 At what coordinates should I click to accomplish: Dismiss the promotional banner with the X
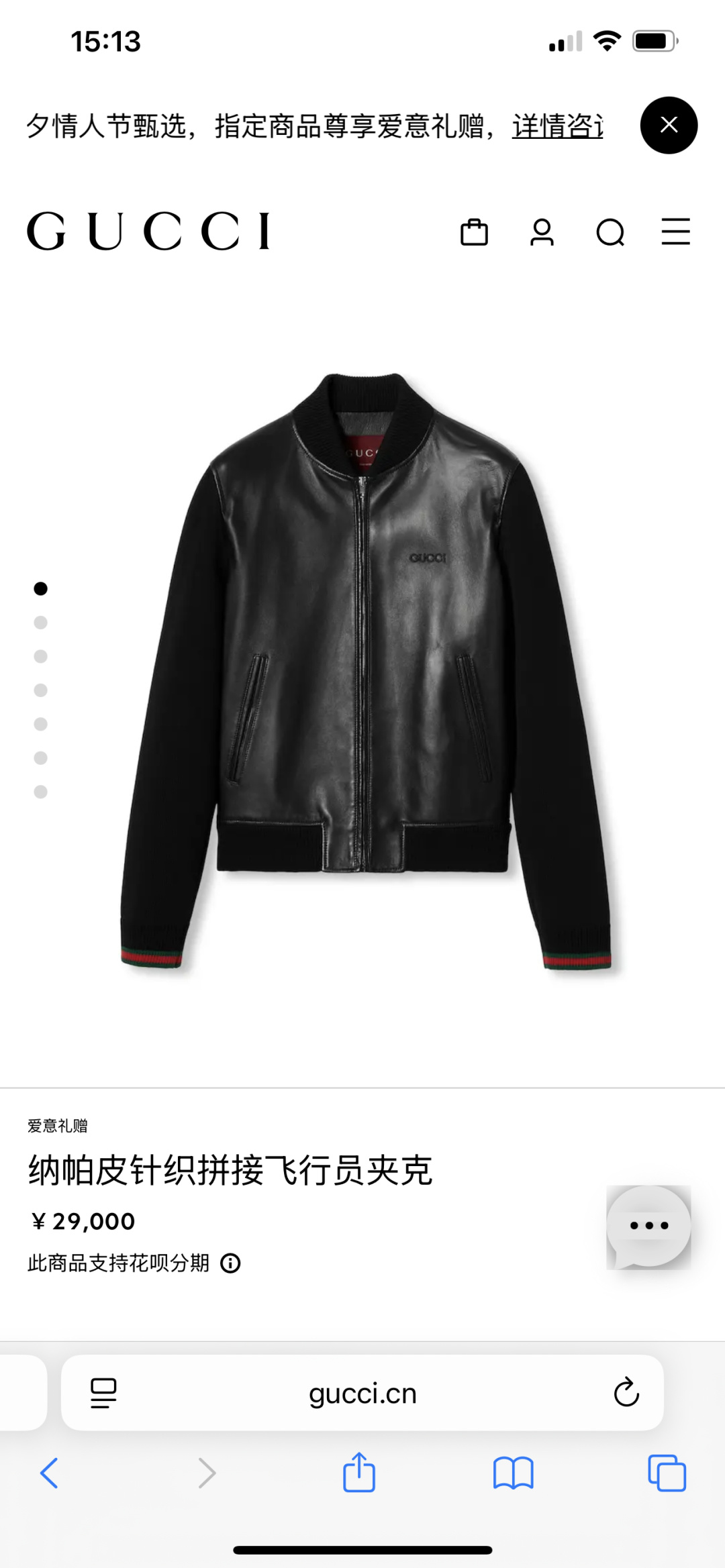[669, 125]
